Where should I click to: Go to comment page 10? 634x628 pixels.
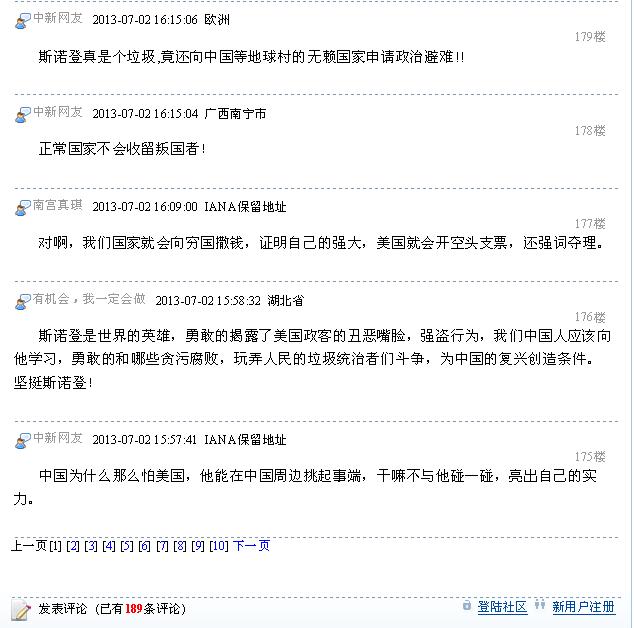coord(218,546)
